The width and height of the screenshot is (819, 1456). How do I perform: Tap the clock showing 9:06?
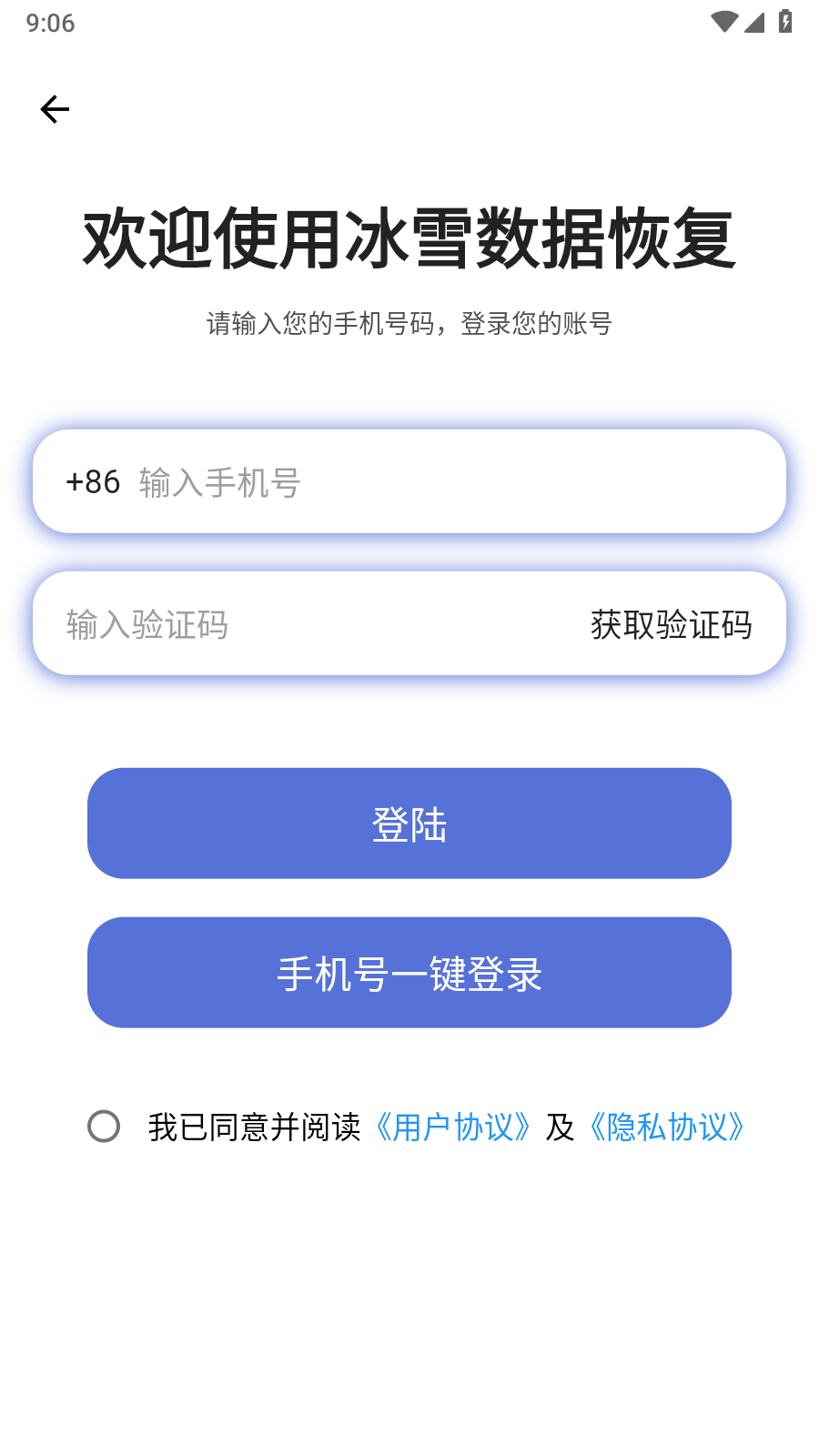52,25
